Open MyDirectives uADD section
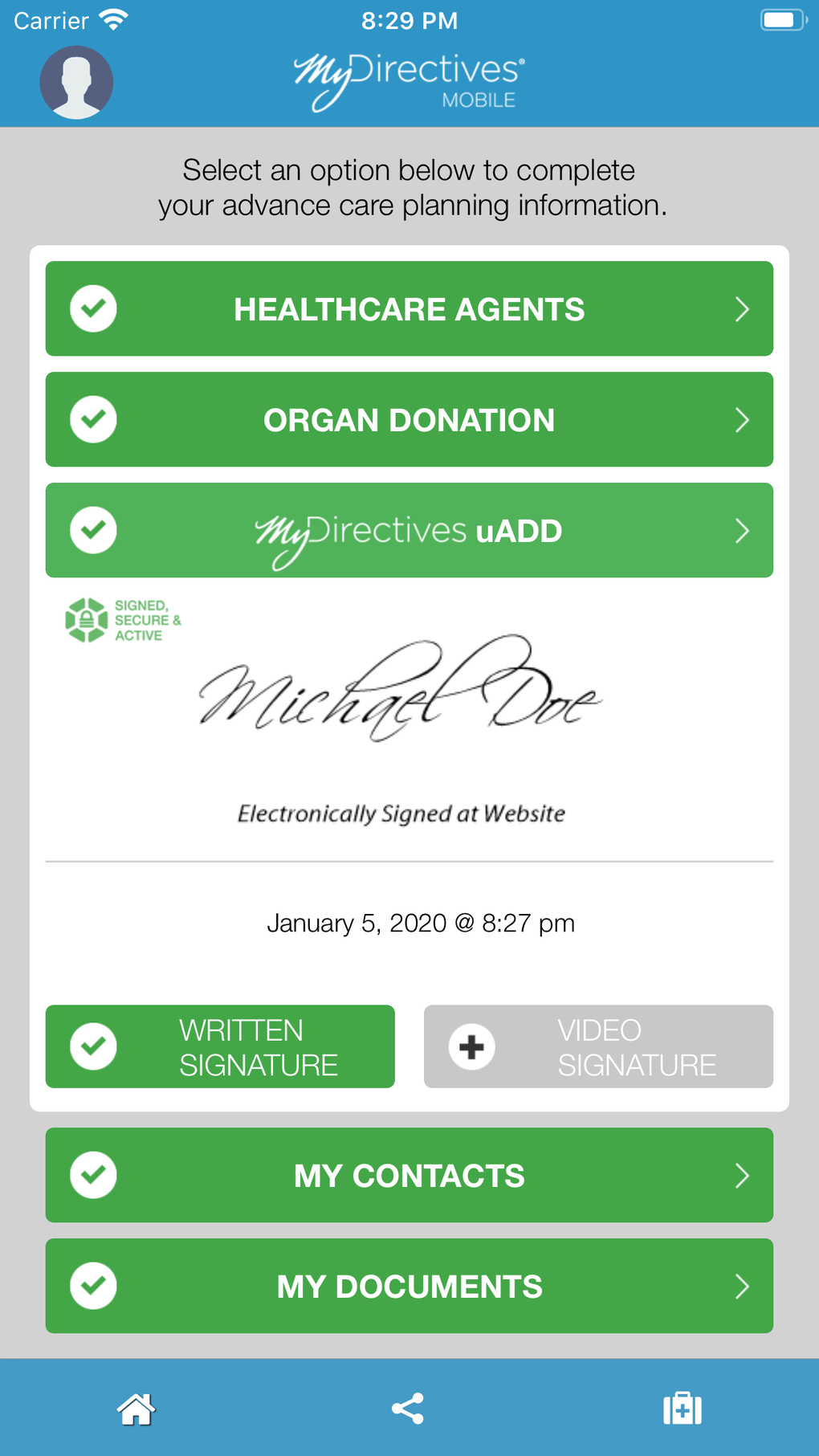 click(409, 530)
